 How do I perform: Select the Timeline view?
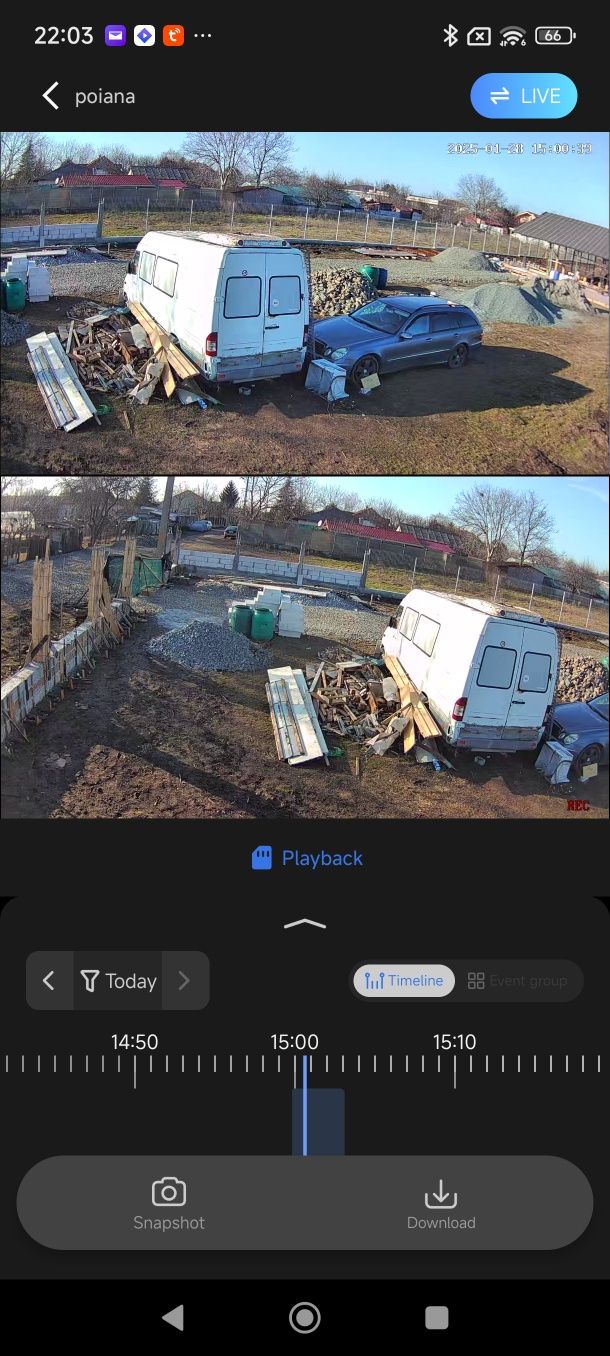tap(404, 981)
